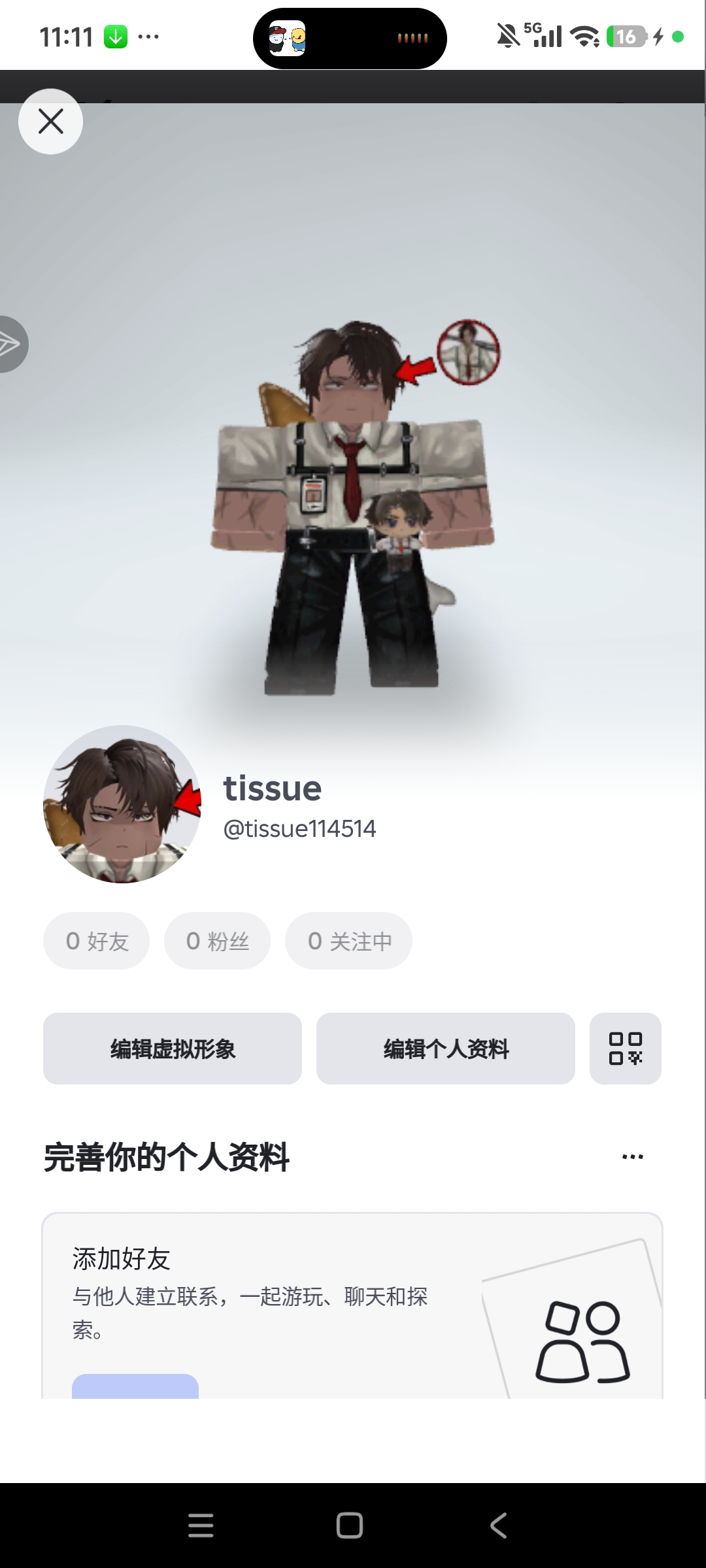The image size is (706, 1568).
Task: Tap the tissue profile picture
Action: coord(122,804)
